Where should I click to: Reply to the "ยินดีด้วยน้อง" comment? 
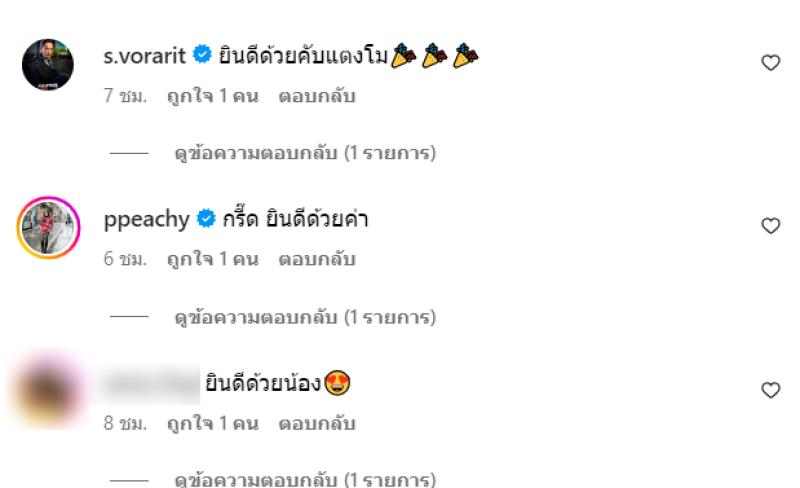point(316,423)
